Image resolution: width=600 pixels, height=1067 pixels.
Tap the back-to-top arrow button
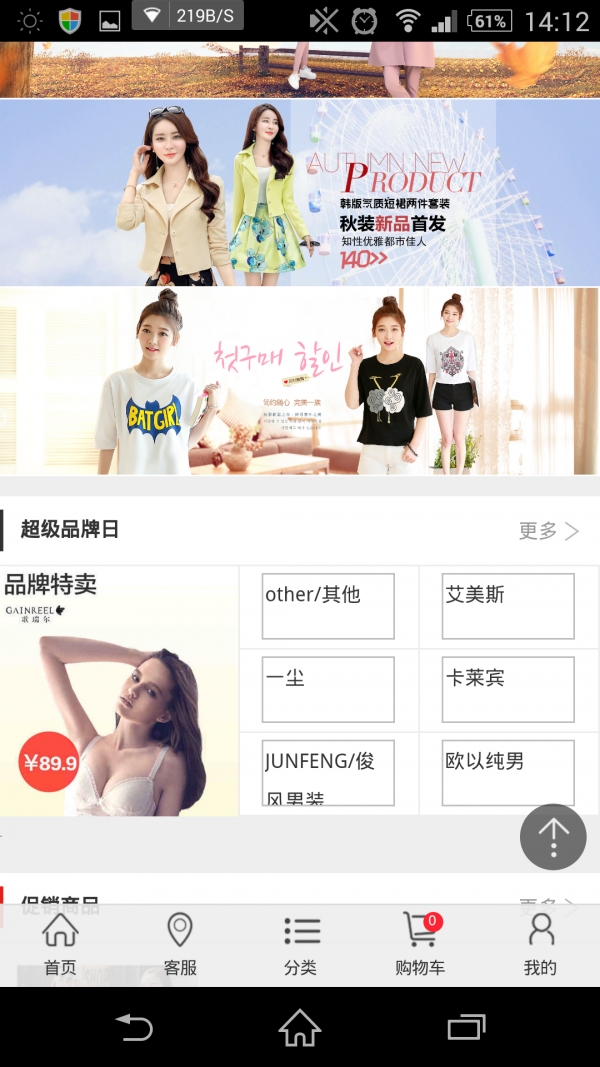553,837
